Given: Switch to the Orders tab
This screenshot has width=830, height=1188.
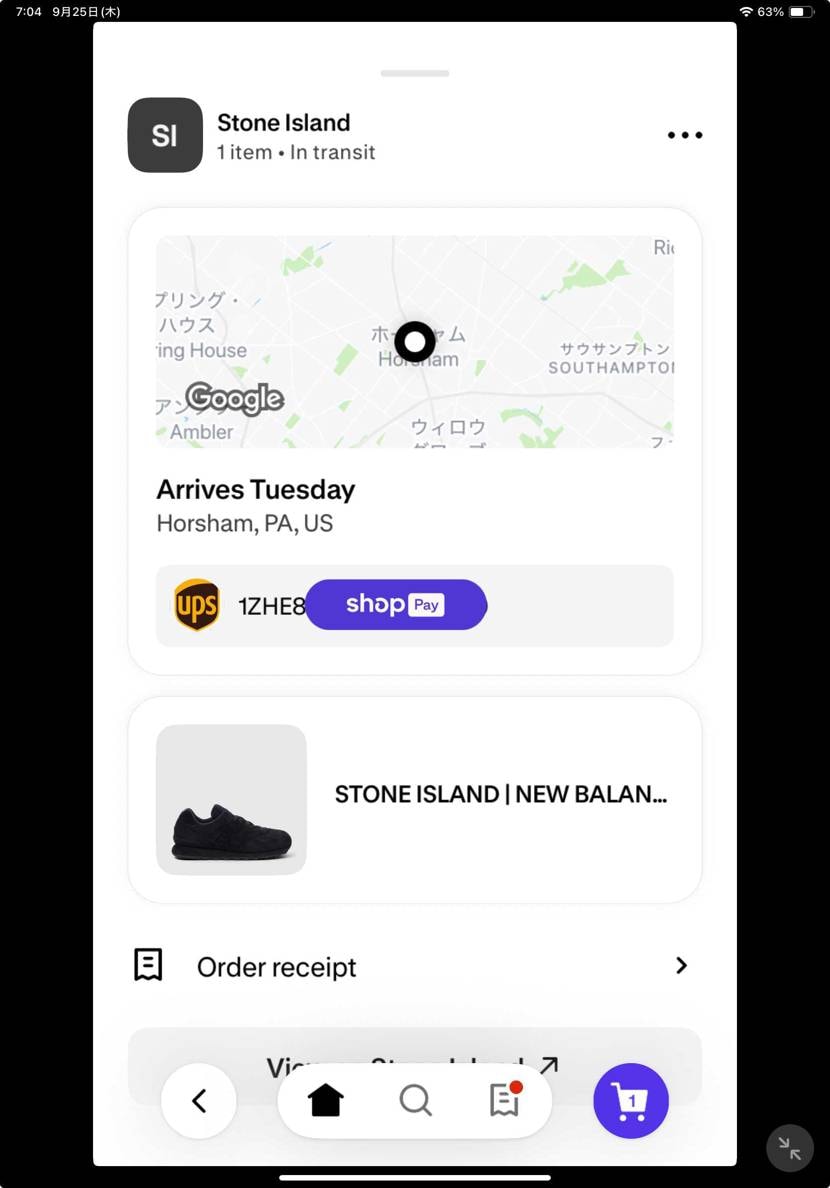Looking at the screenshot, I should point(504,1101).
